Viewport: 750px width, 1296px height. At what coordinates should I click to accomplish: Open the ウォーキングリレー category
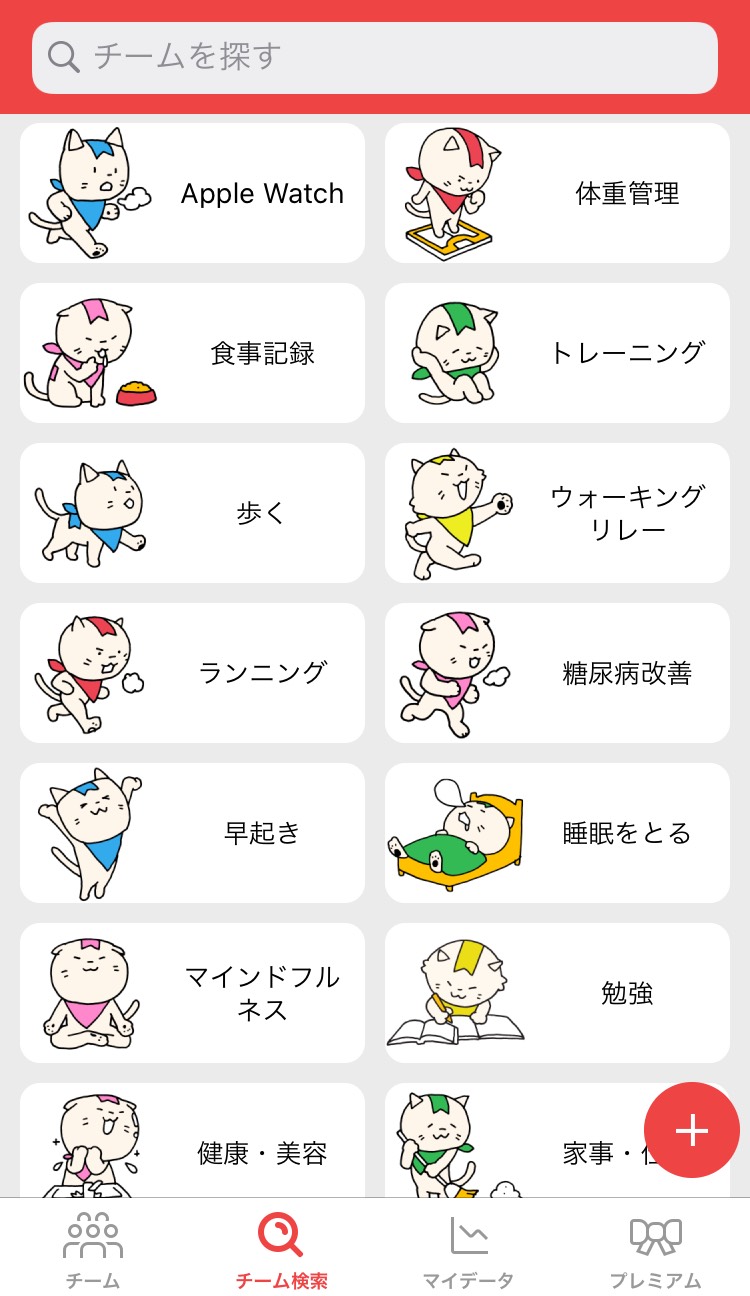557,513
